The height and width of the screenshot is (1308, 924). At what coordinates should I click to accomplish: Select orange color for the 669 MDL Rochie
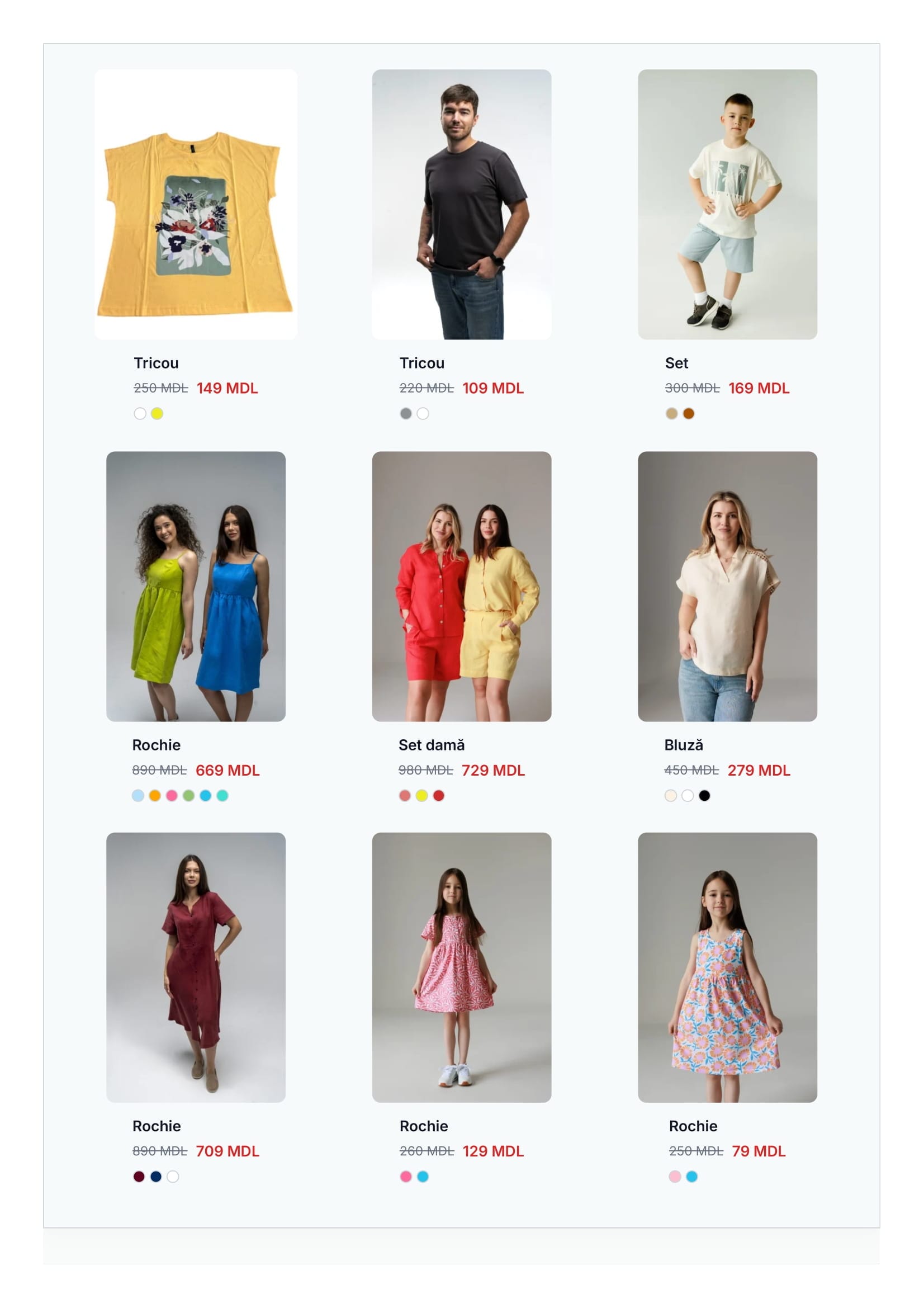pos(155,795)
